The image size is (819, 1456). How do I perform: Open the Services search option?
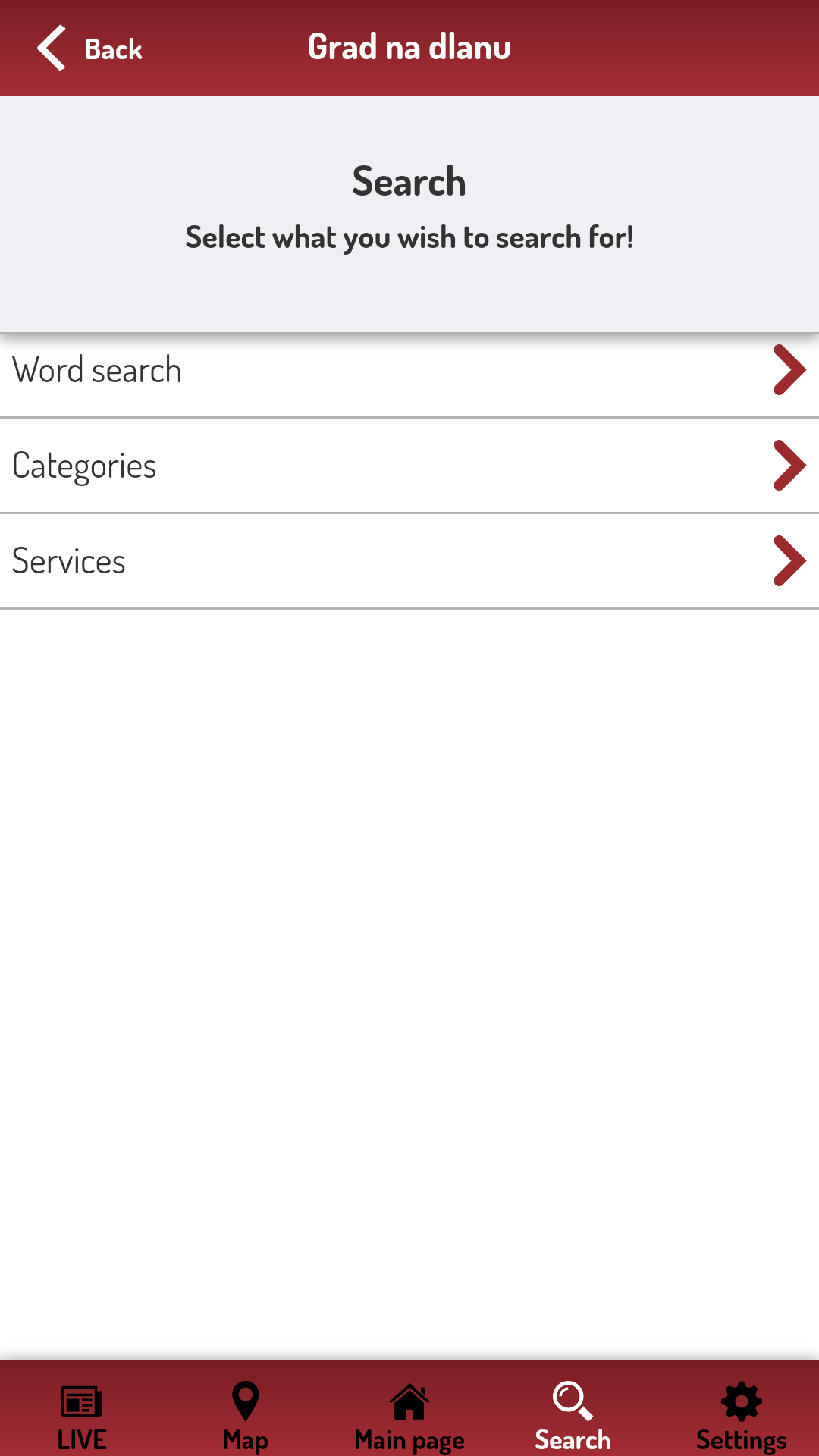[409, 561]
